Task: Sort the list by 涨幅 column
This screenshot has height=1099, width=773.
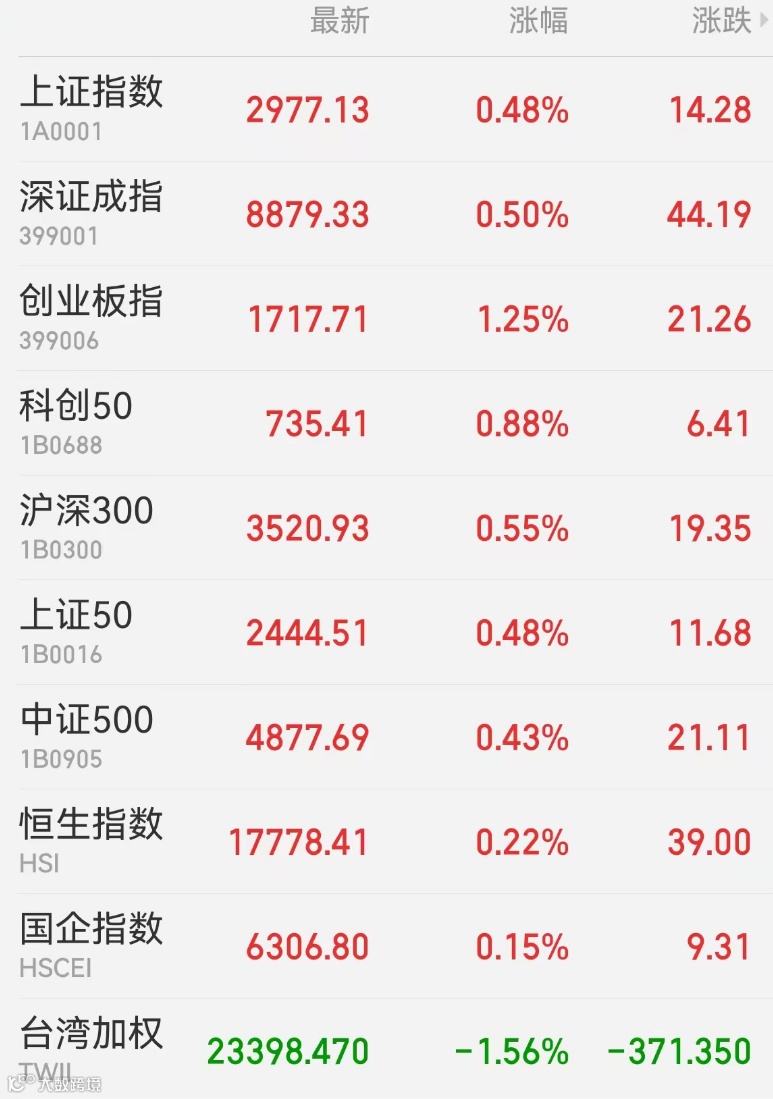Action: [538, 20]
